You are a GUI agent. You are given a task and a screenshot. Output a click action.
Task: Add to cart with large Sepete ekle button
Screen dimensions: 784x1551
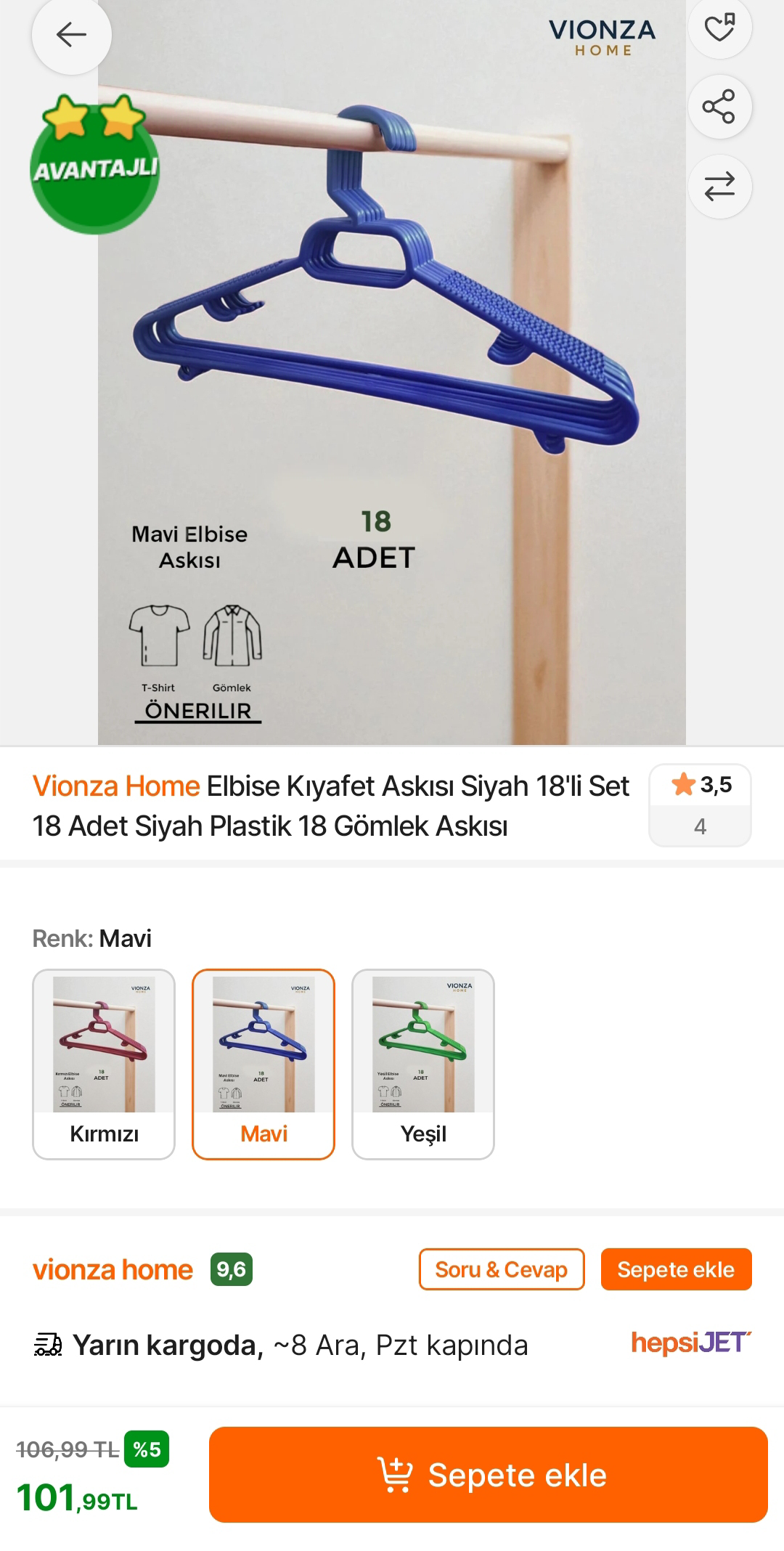488,1475
